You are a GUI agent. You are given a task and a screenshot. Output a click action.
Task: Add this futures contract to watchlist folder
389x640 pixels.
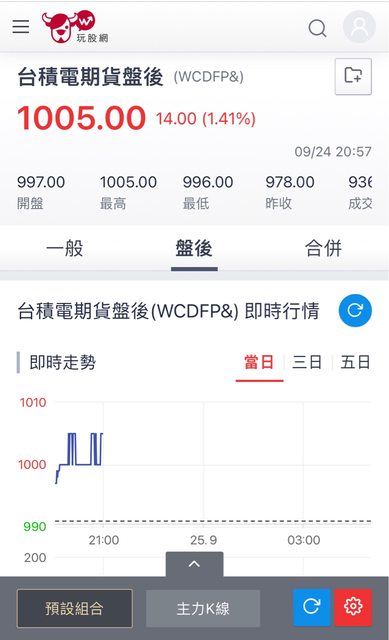point(353,76)
